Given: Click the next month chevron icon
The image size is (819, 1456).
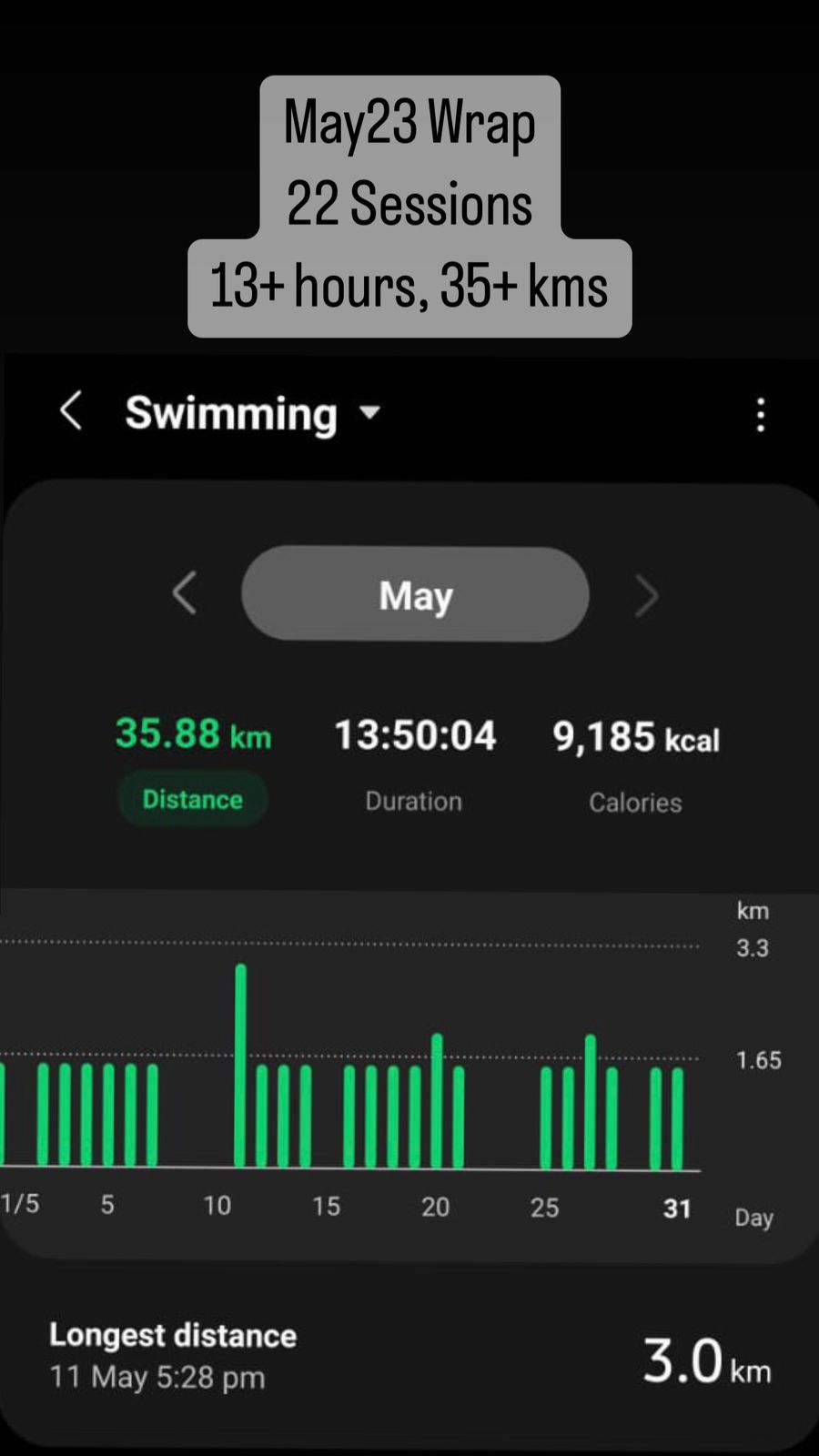Looking at the screenshot, I should tap(647, 593).
